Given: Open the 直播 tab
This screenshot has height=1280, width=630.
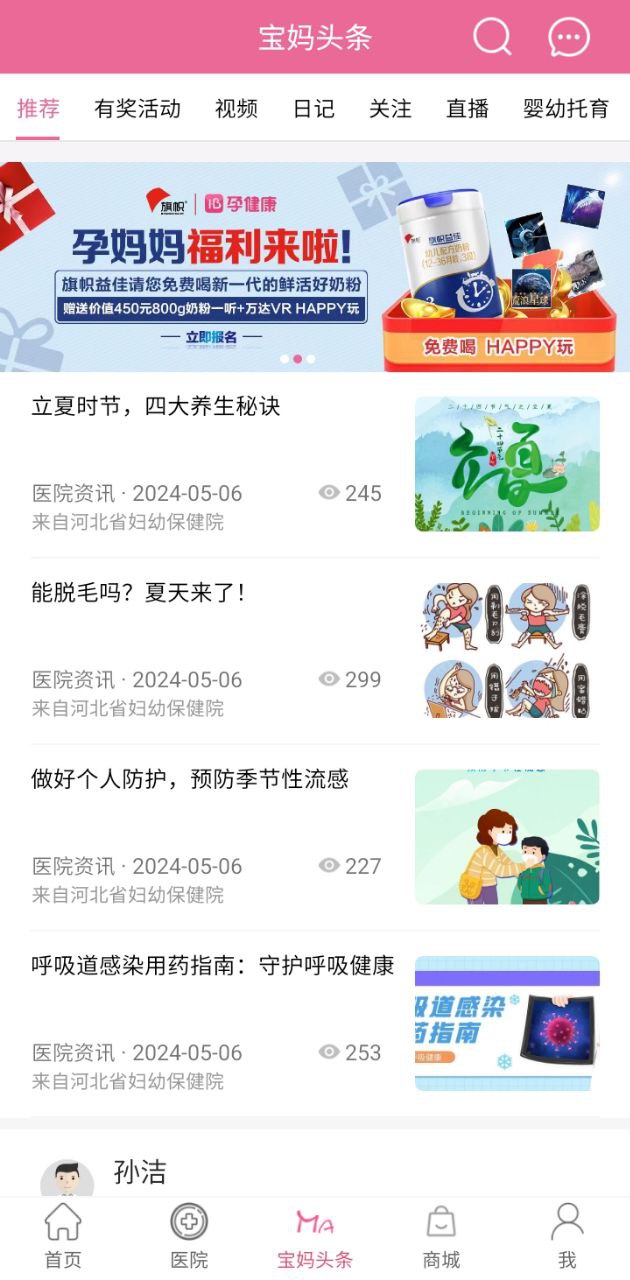Looking at the screenshot, I should 467,109.
